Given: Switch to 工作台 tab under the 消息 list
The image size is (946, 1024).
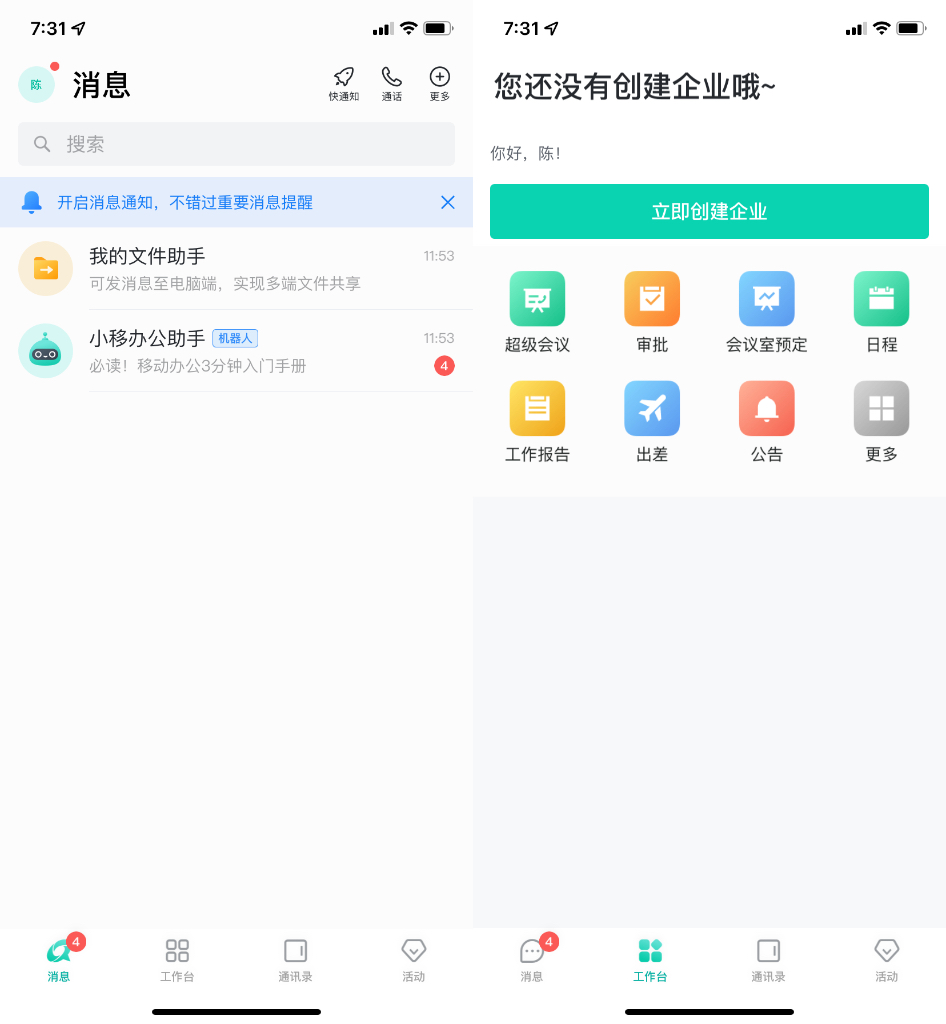Looking at the screenshot, I should pos(177,960).
